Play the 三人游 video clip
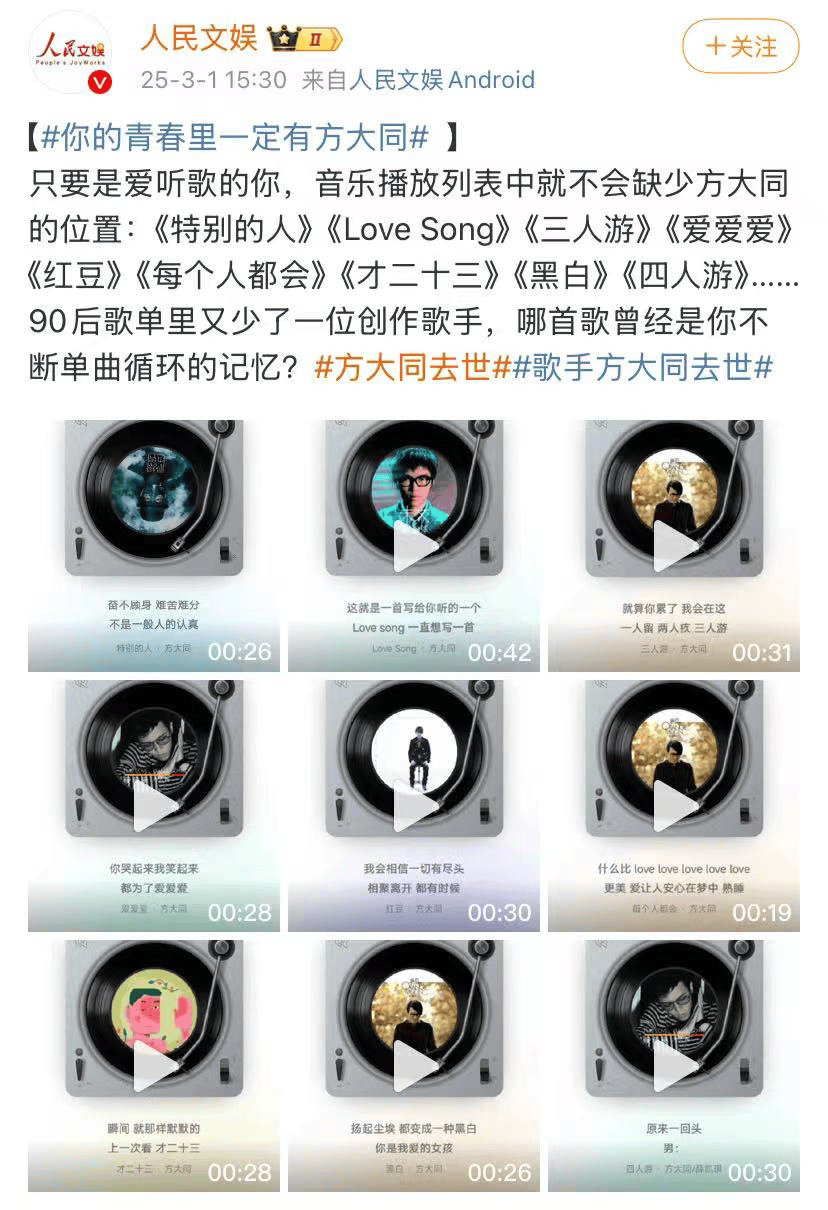 tap(673, 545)
